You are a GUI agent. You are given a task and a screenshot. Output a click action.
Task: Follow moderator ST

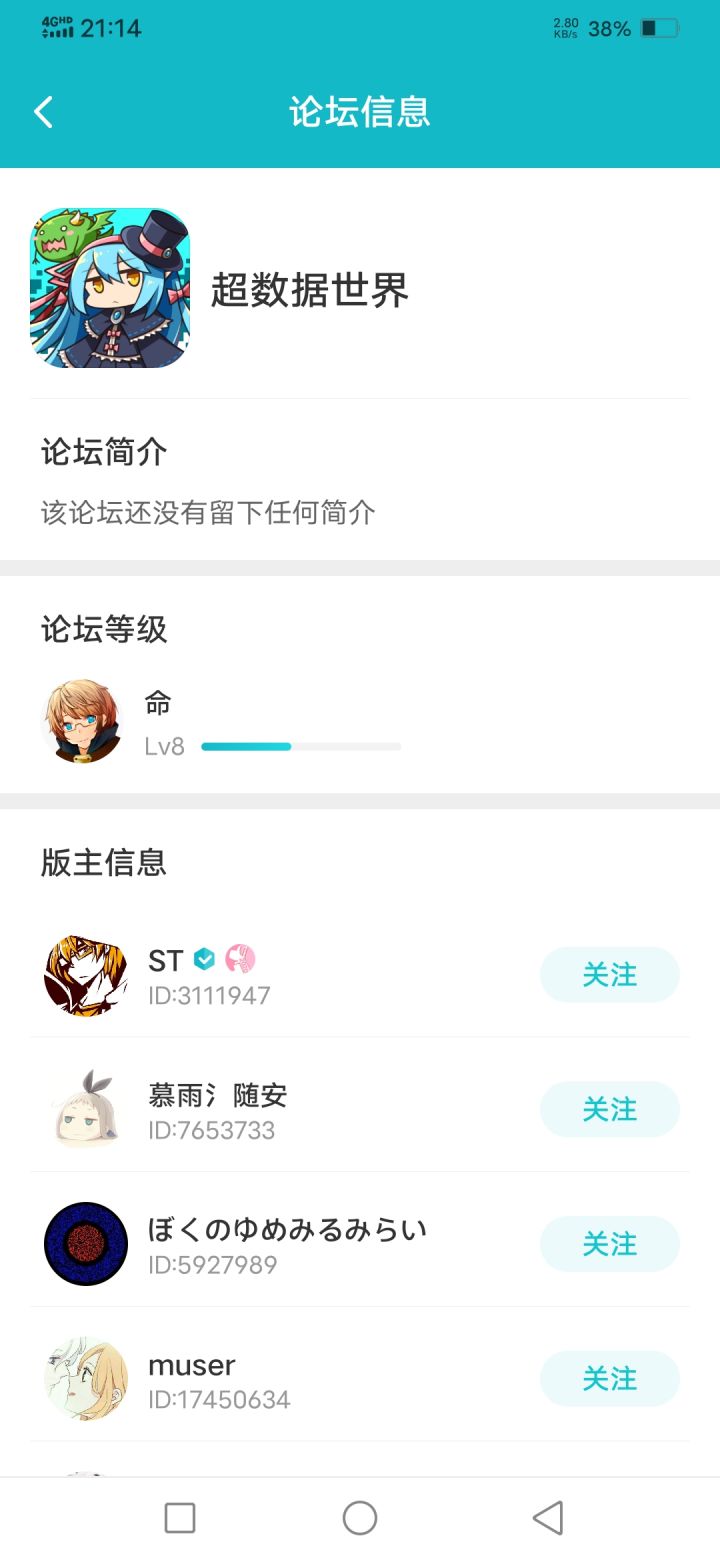tap(610, 975)
